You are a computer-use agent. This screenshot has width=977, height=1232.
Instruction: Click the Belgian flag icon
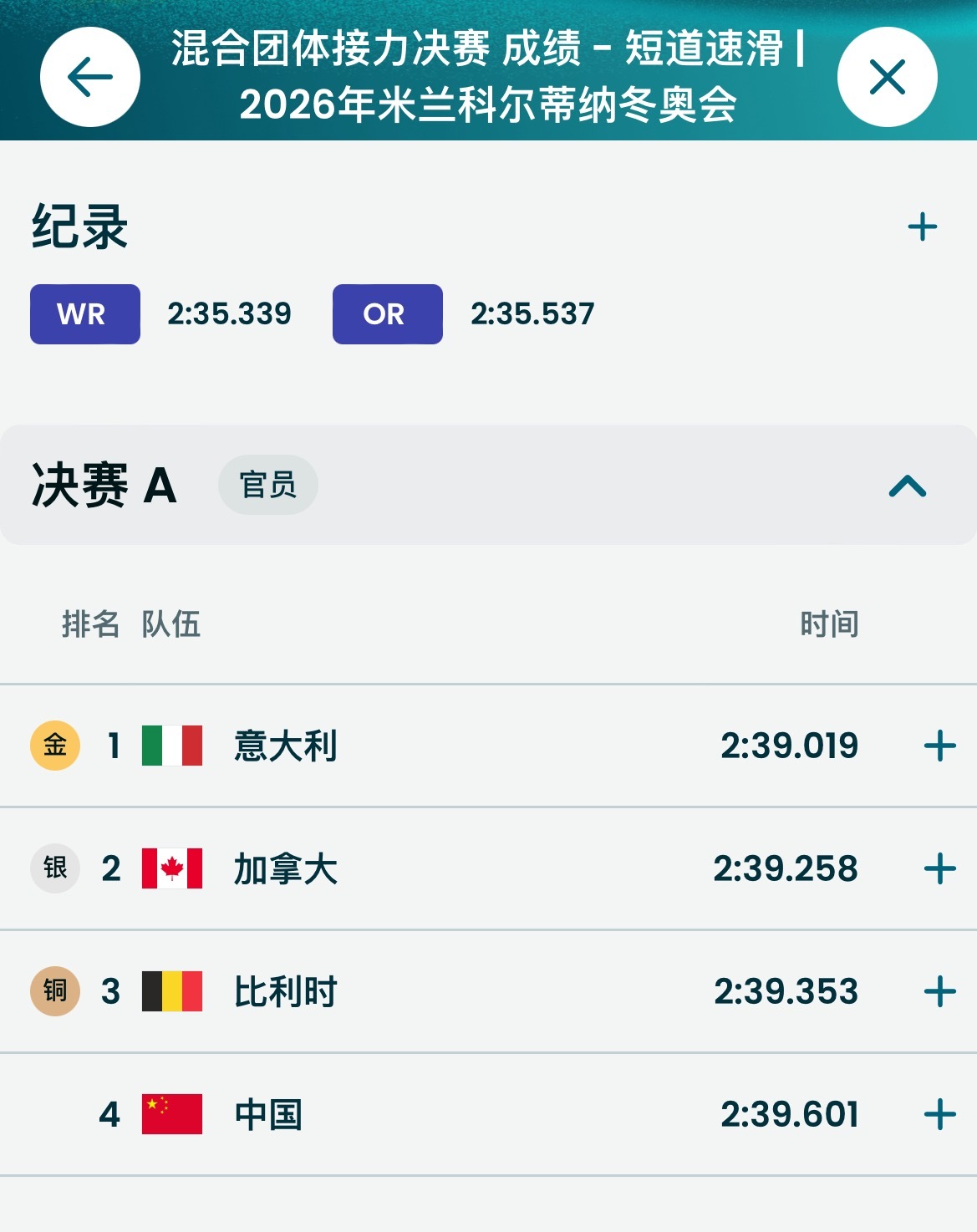tap(171, 990)
